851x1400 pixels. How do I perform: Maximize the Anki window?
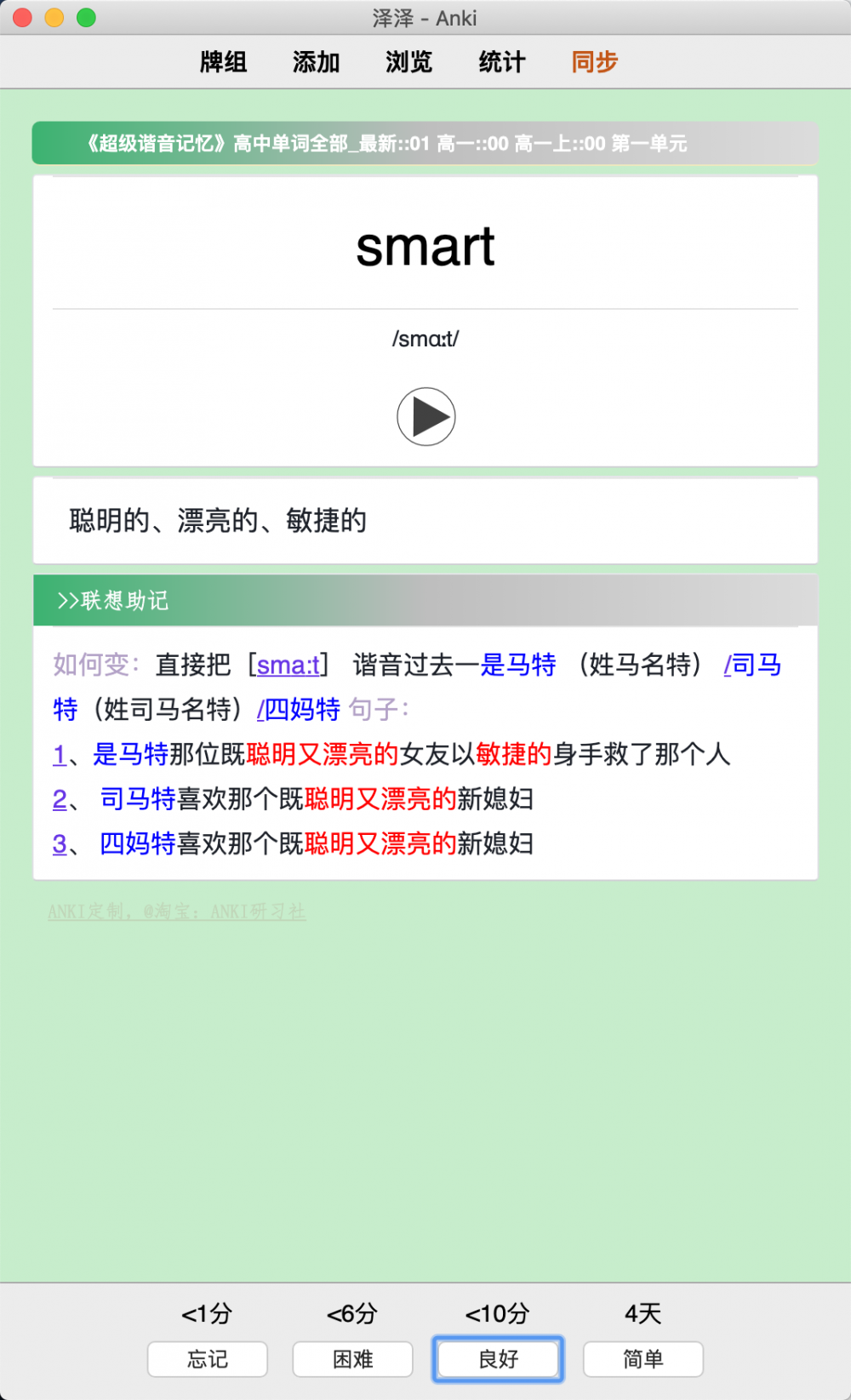86,17
